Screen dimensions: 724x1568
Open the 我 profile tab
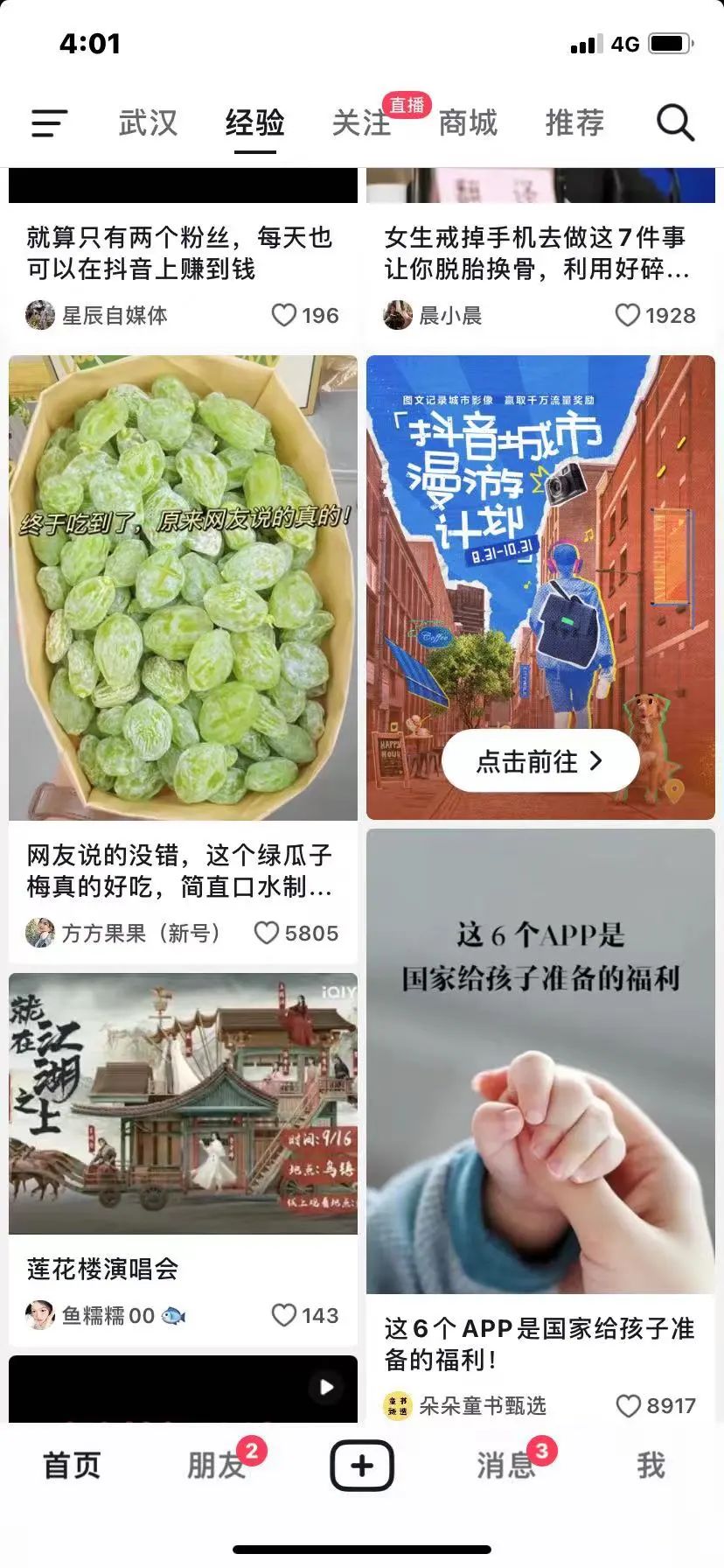651,1465
